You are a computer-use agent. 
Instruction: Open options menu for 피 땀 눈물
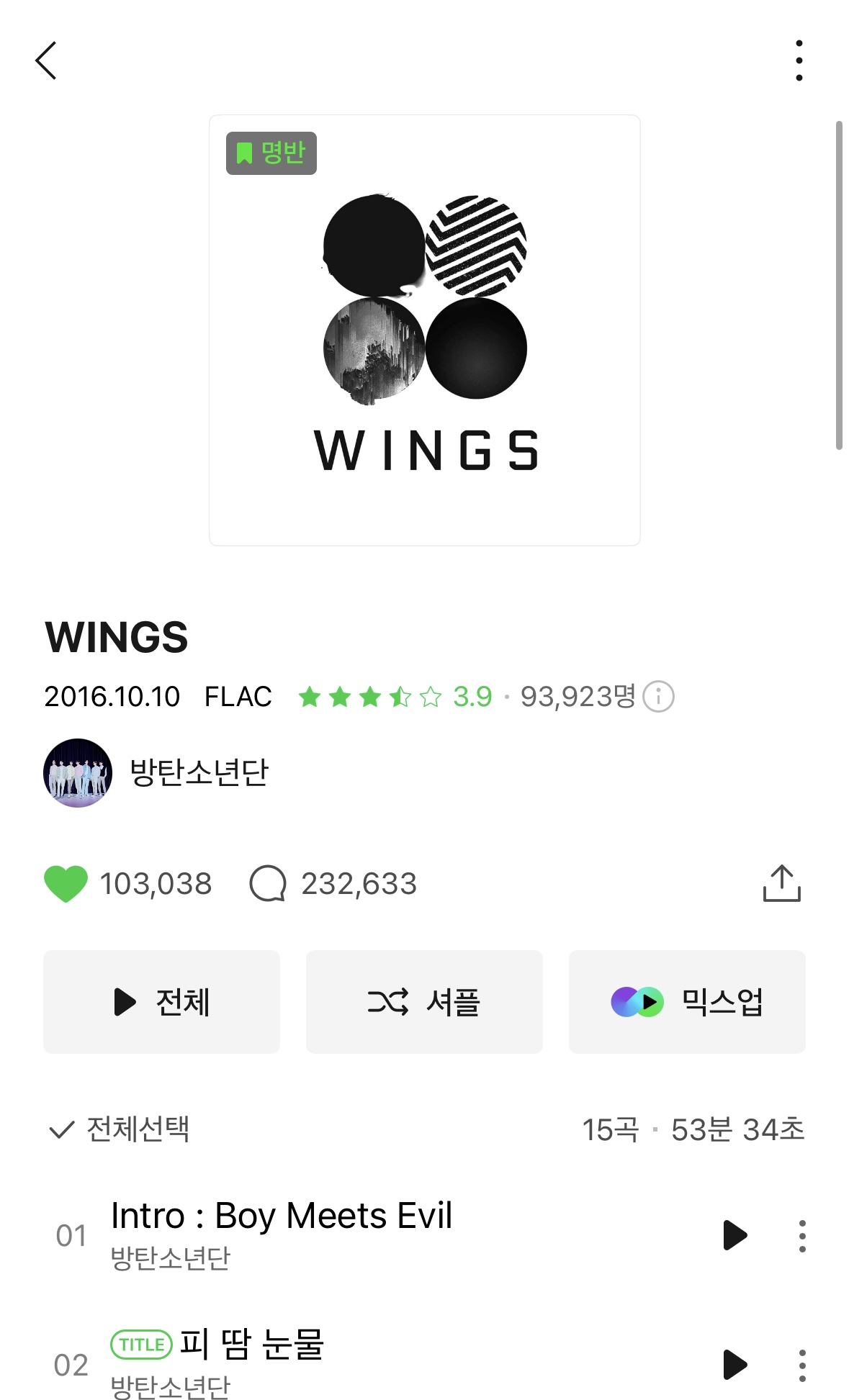[801, 1363]
